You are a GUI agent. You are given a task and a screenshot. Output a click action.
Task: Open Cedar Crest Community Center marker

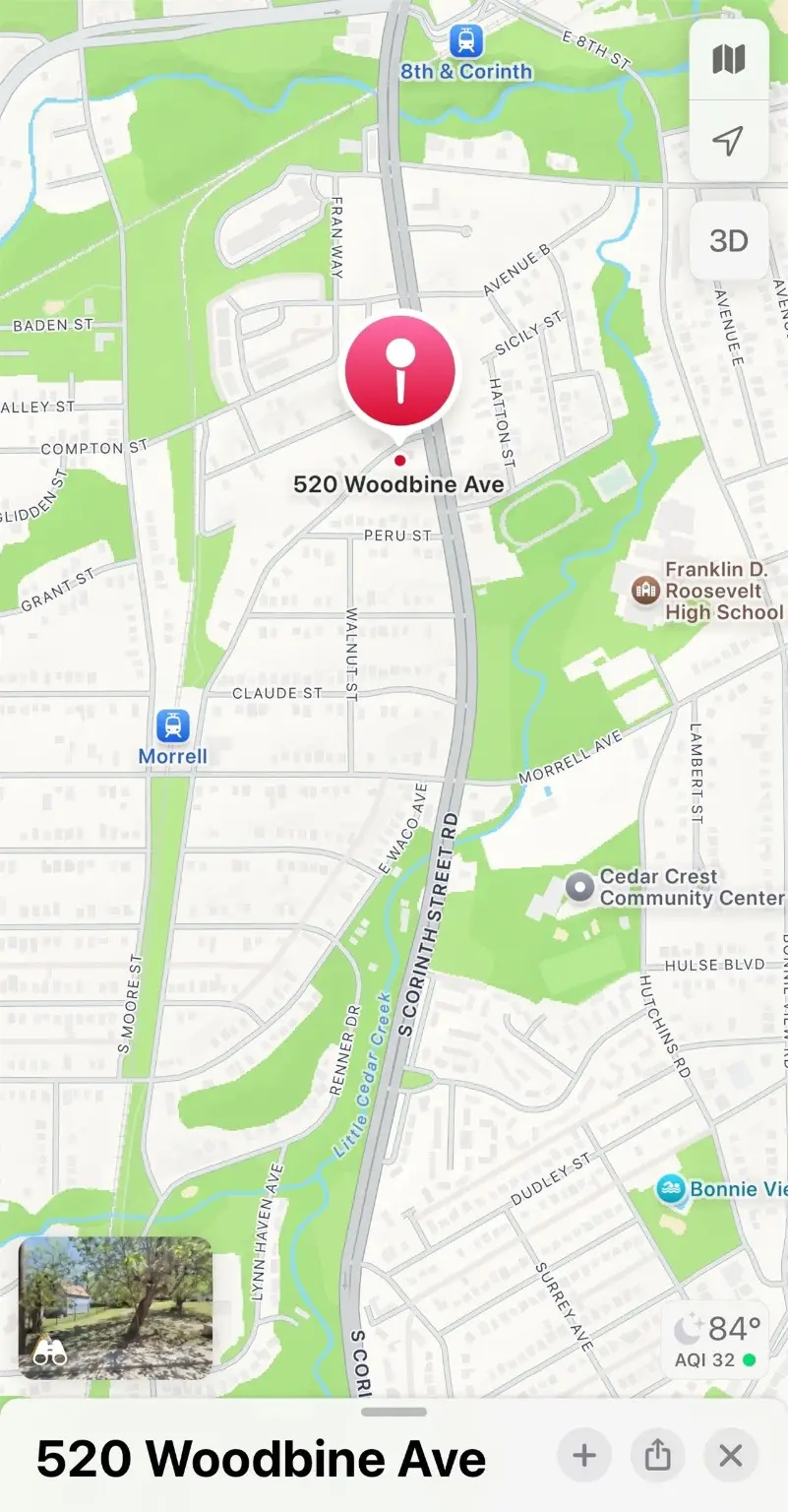click(580, 888)
